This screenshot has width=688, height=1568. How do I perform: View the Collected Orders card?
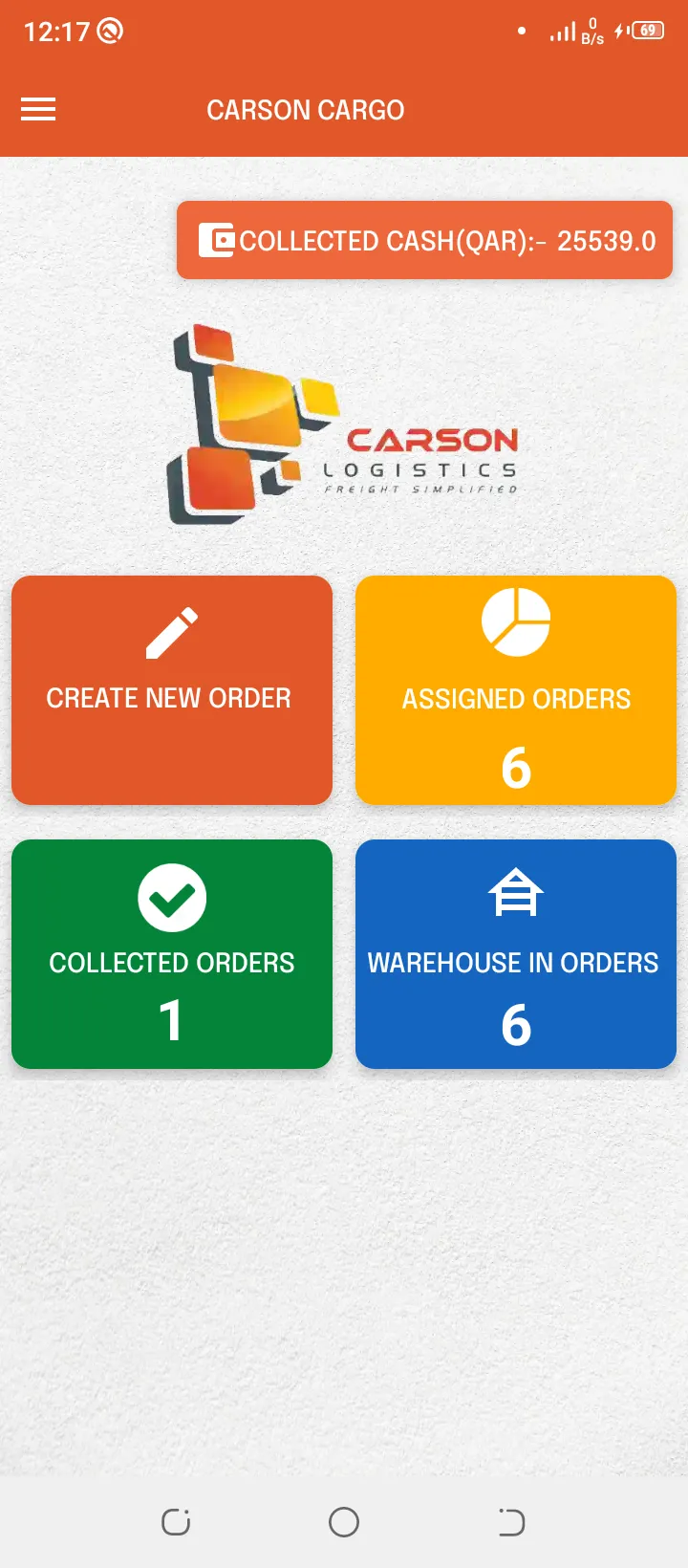172,954
